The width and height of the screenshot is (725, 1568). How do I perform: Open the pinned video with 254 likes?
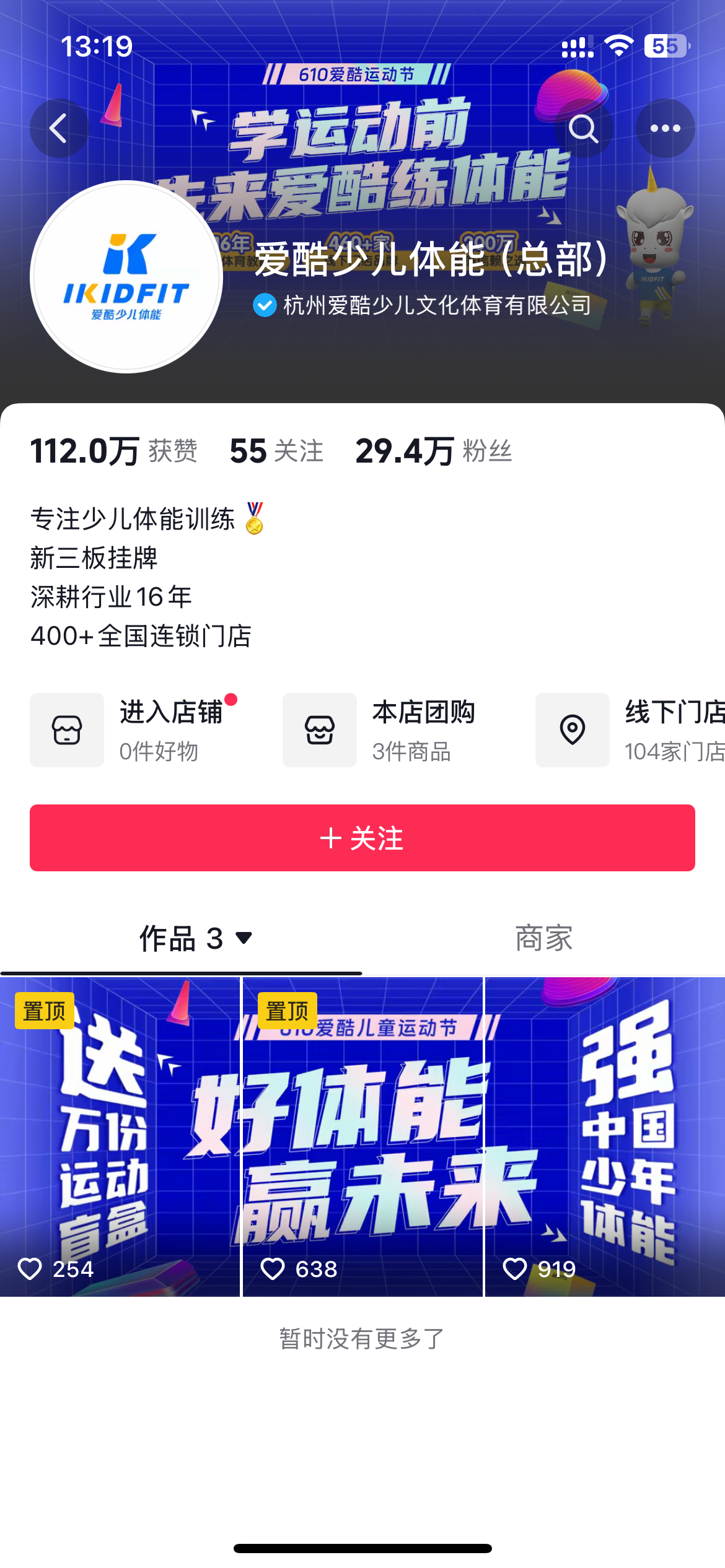tap(120, 1136)
